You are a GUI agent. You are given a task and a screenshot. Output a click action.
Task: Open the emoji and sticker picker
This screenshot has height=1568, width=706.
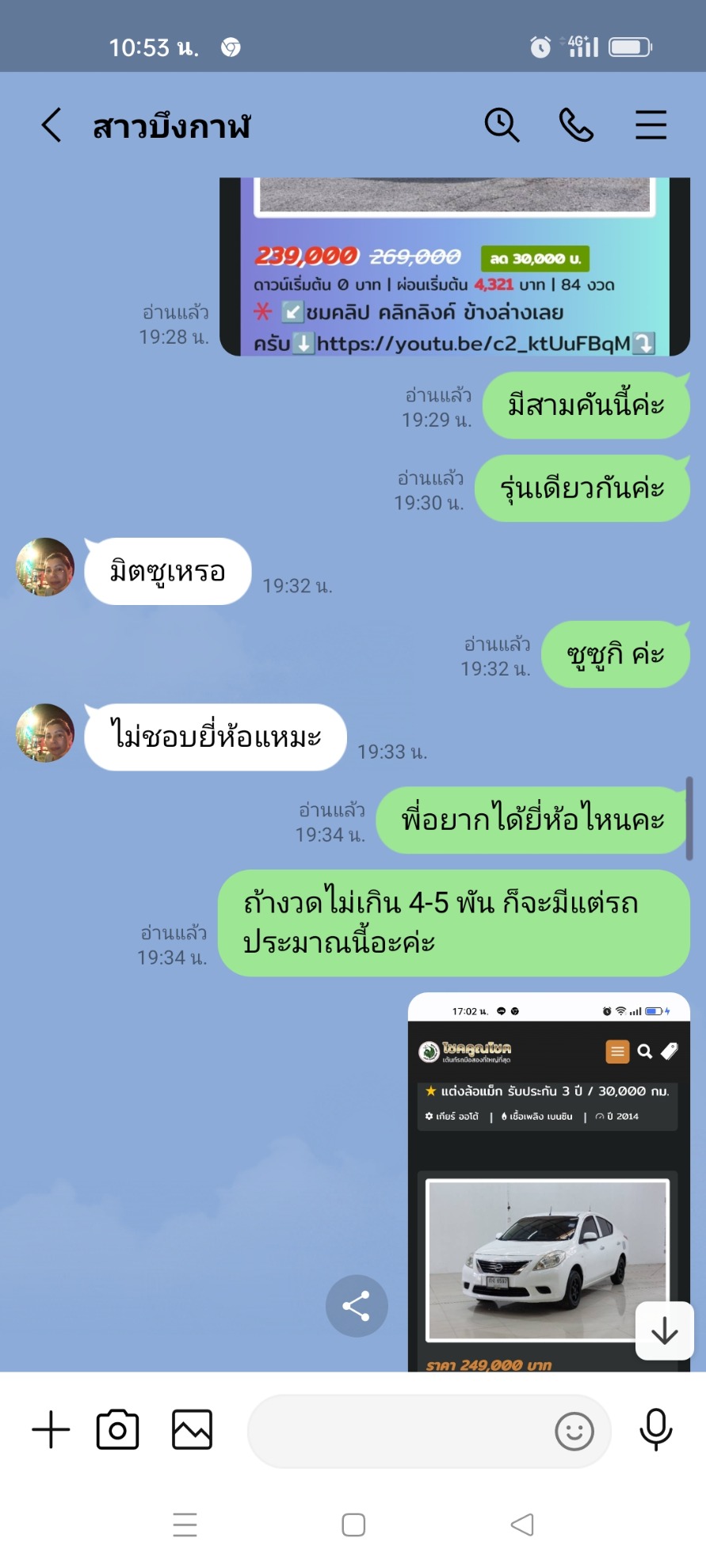click(x=574, y=1432)
